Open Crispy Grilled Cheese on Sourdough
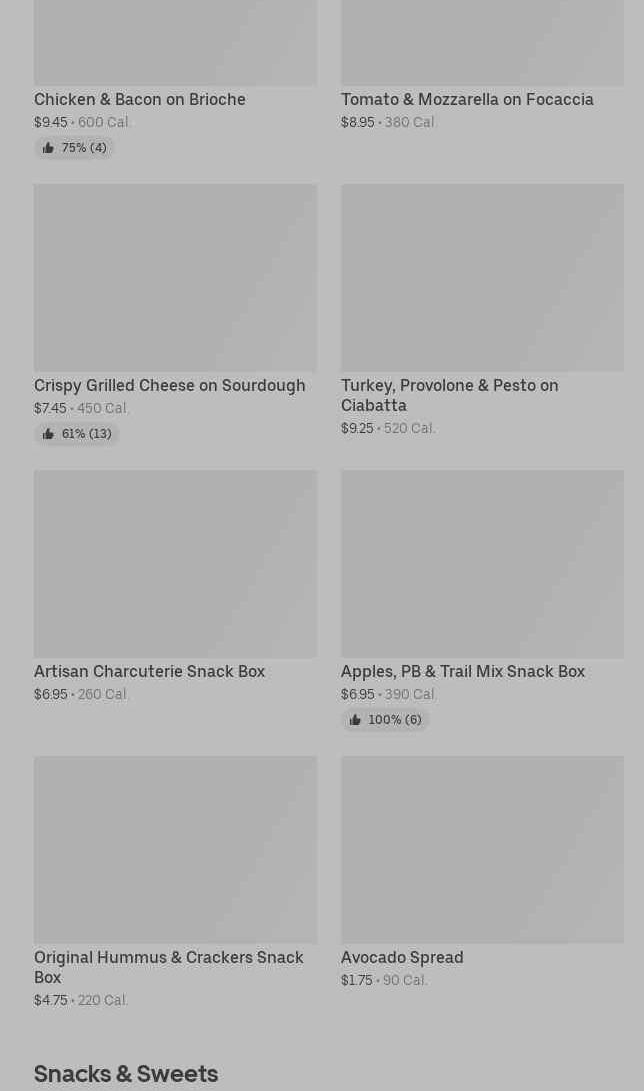This screenshot has height=1091, width=644. (175, 314)
